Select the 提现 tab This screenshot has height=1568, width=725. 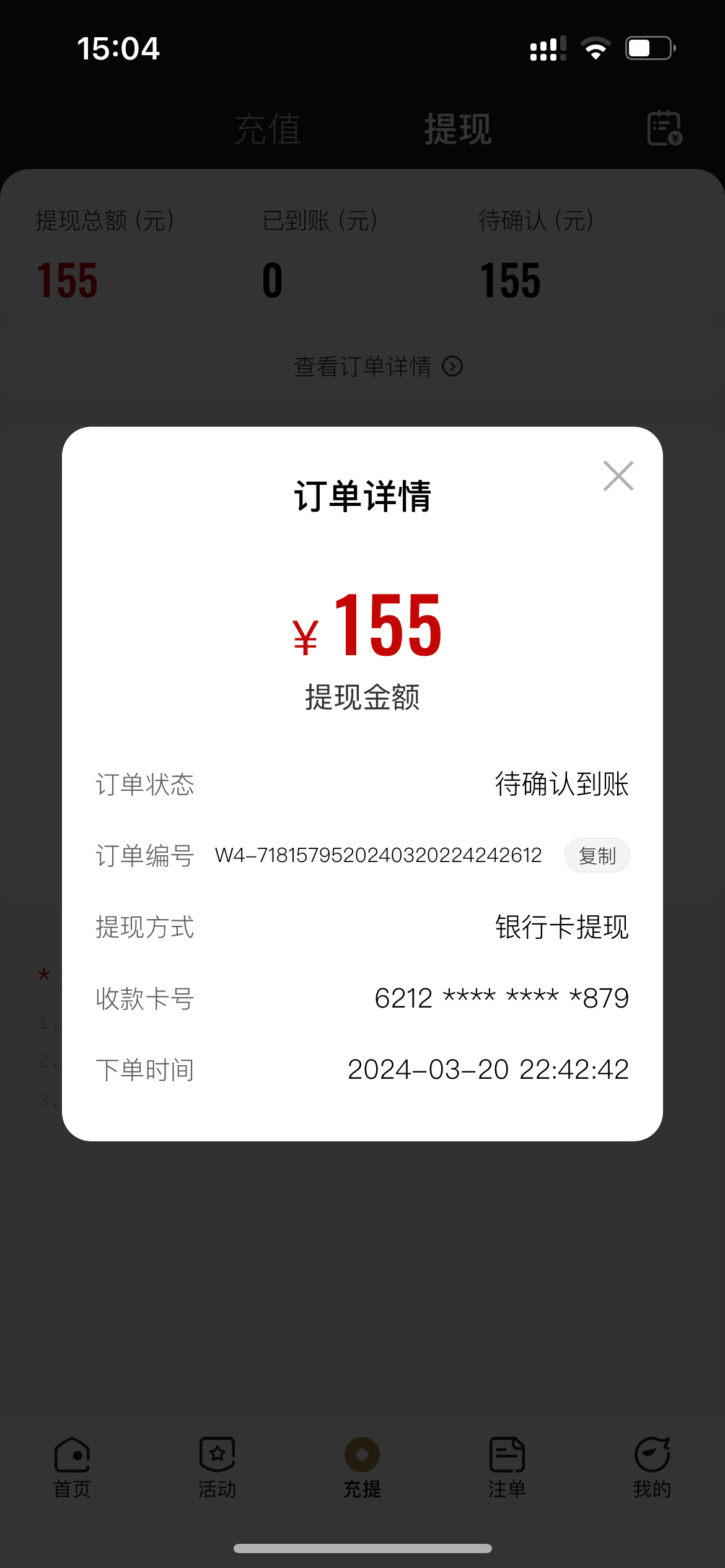(x=458, y=129)
